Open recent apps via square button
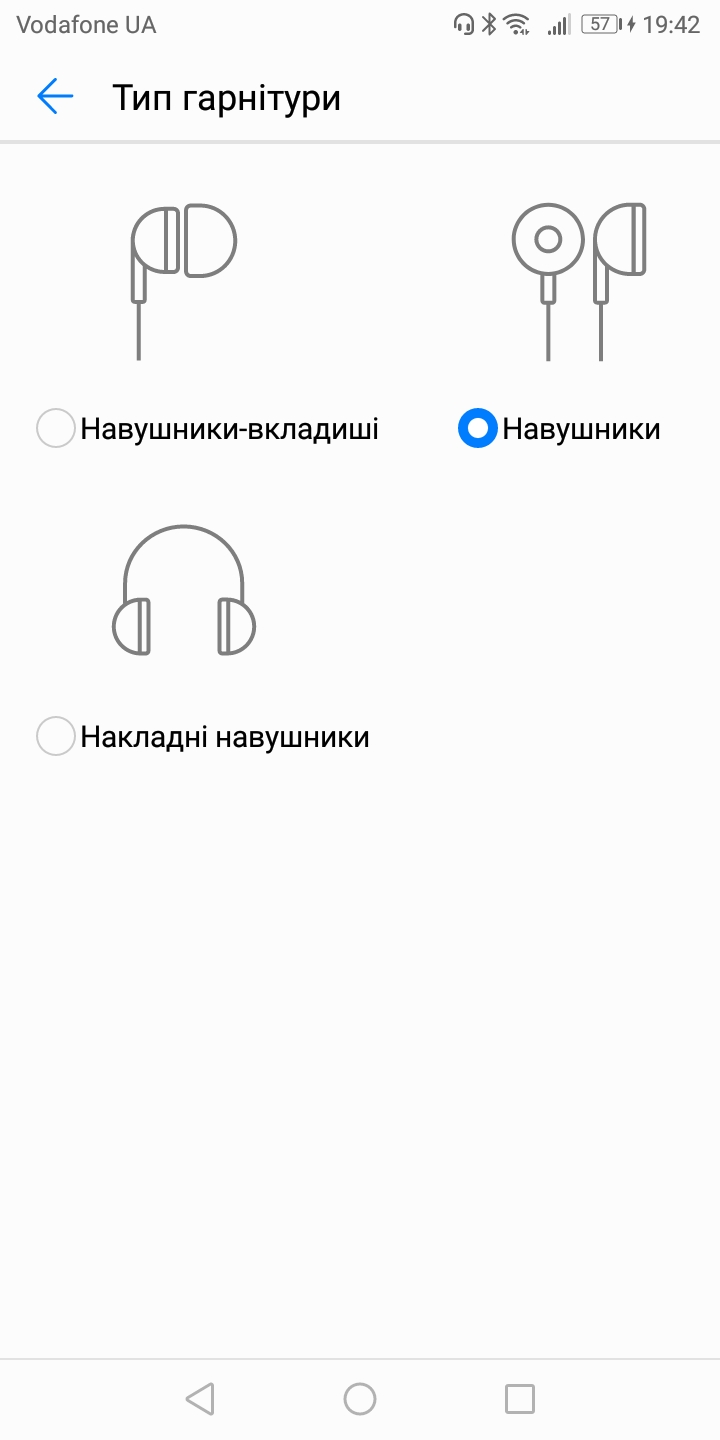The width and height of the screenshot is (720, 1440). coord(520,1399)
